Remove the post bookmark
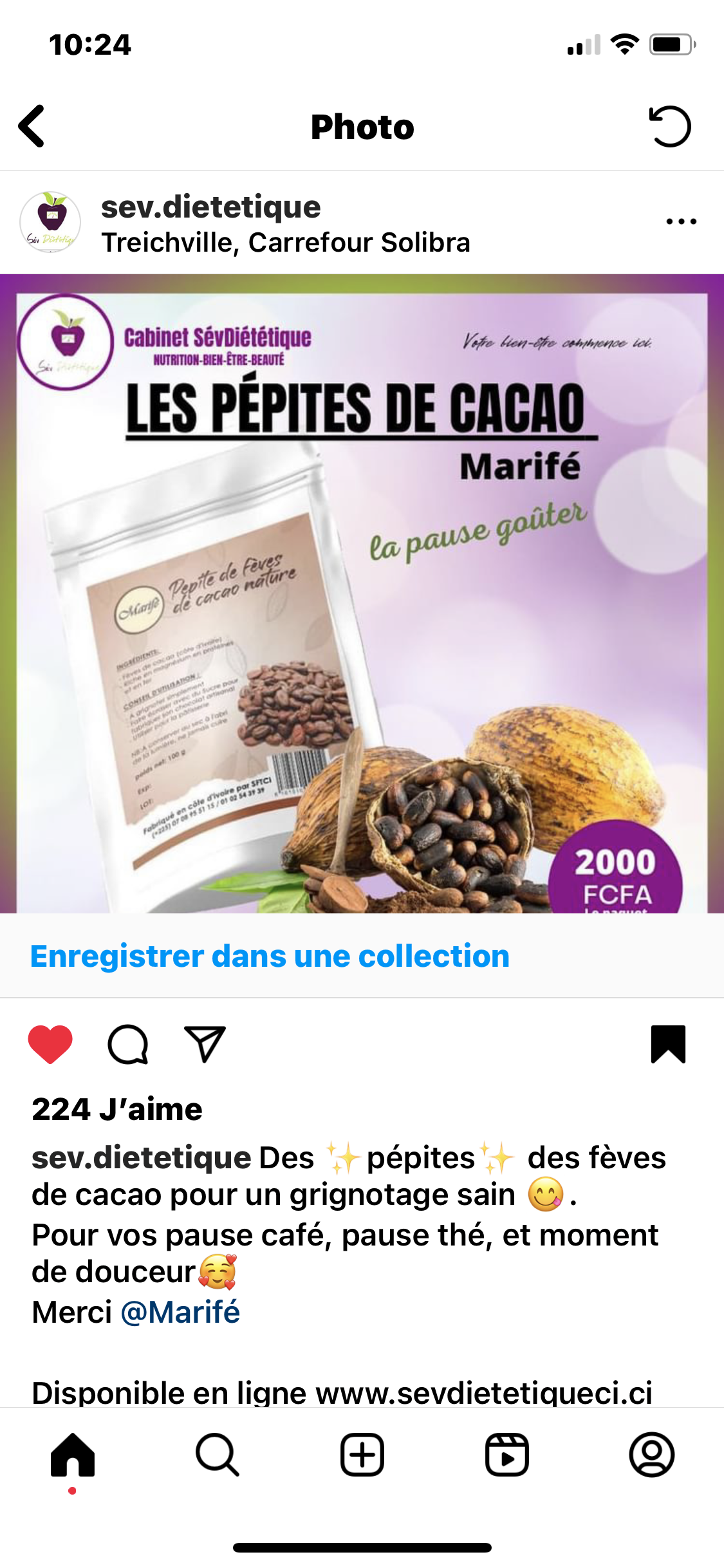Screen dimensions: 724x1568 668,1044
